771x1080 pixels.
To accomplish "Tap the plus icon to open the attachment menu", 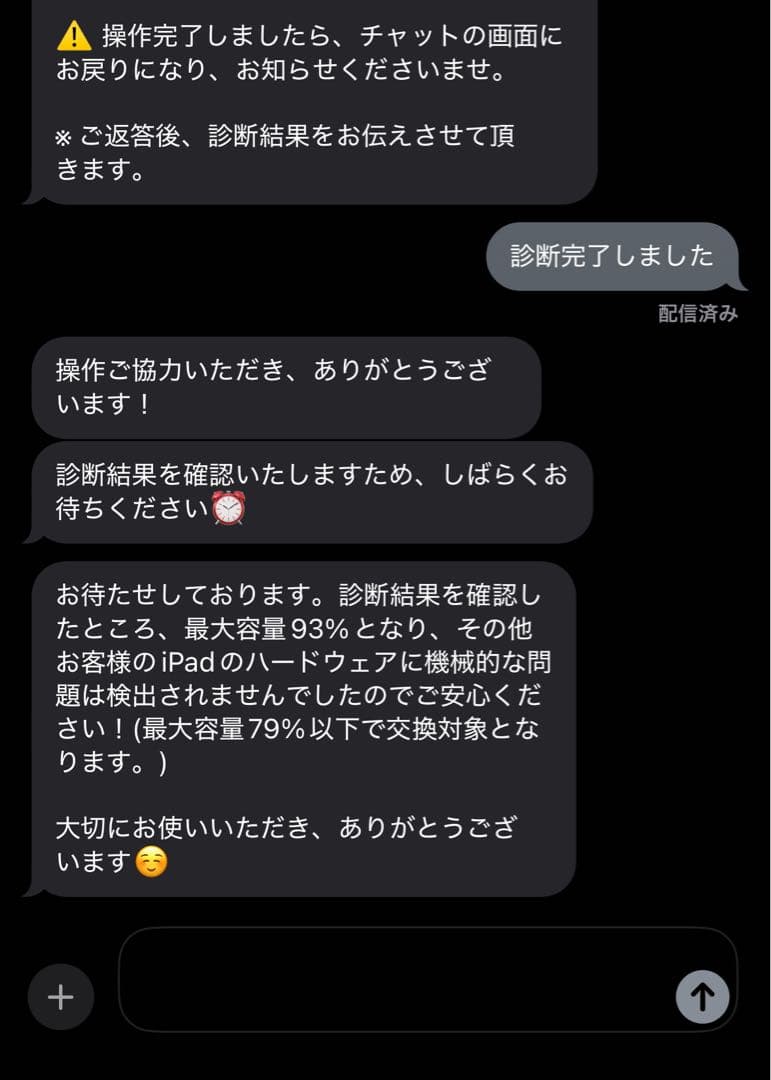I will click(60, 996).
